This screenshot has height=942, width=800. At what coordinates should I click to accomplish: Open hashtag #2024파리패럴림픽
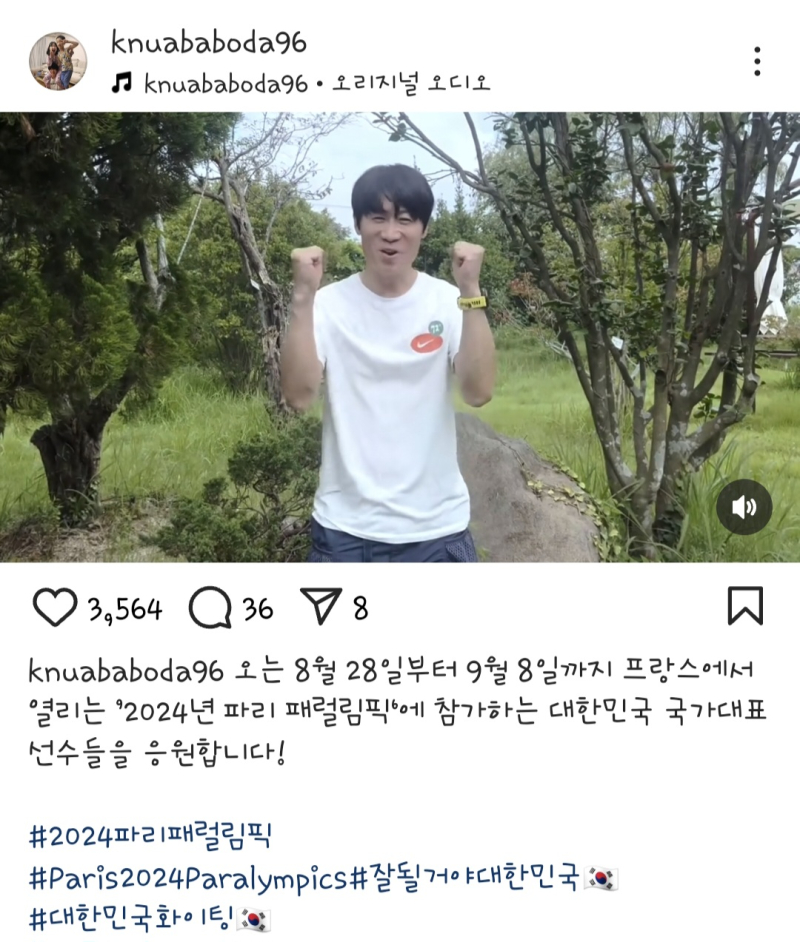point(150,834)
